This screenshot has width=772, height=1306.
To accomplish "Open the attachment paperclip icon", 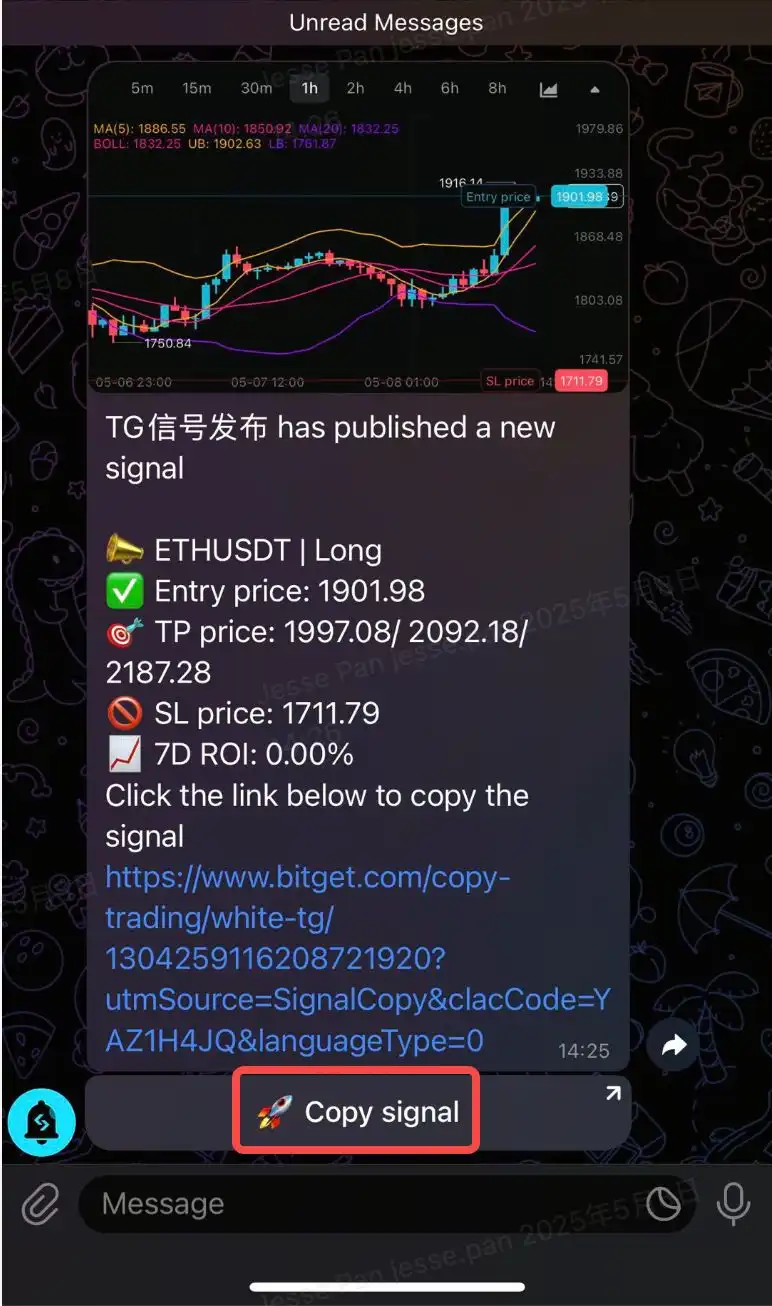I will (x=38, y=1203).
